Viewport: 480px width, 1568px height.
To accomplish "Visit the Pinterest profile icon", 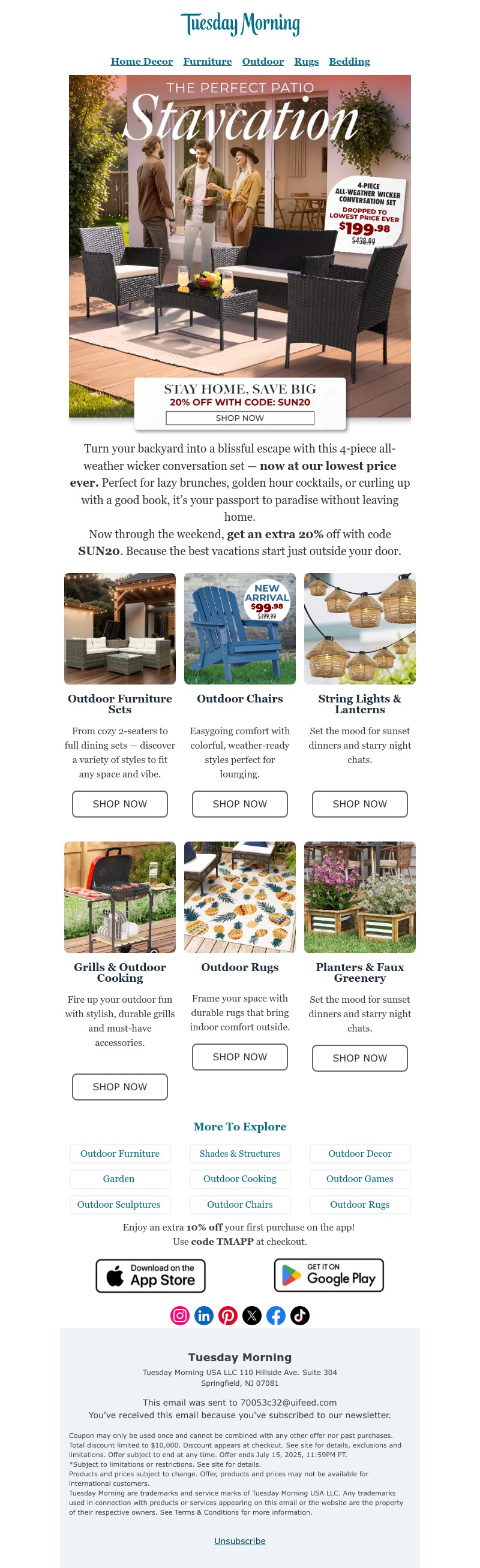I will (x=228, y=1316).
